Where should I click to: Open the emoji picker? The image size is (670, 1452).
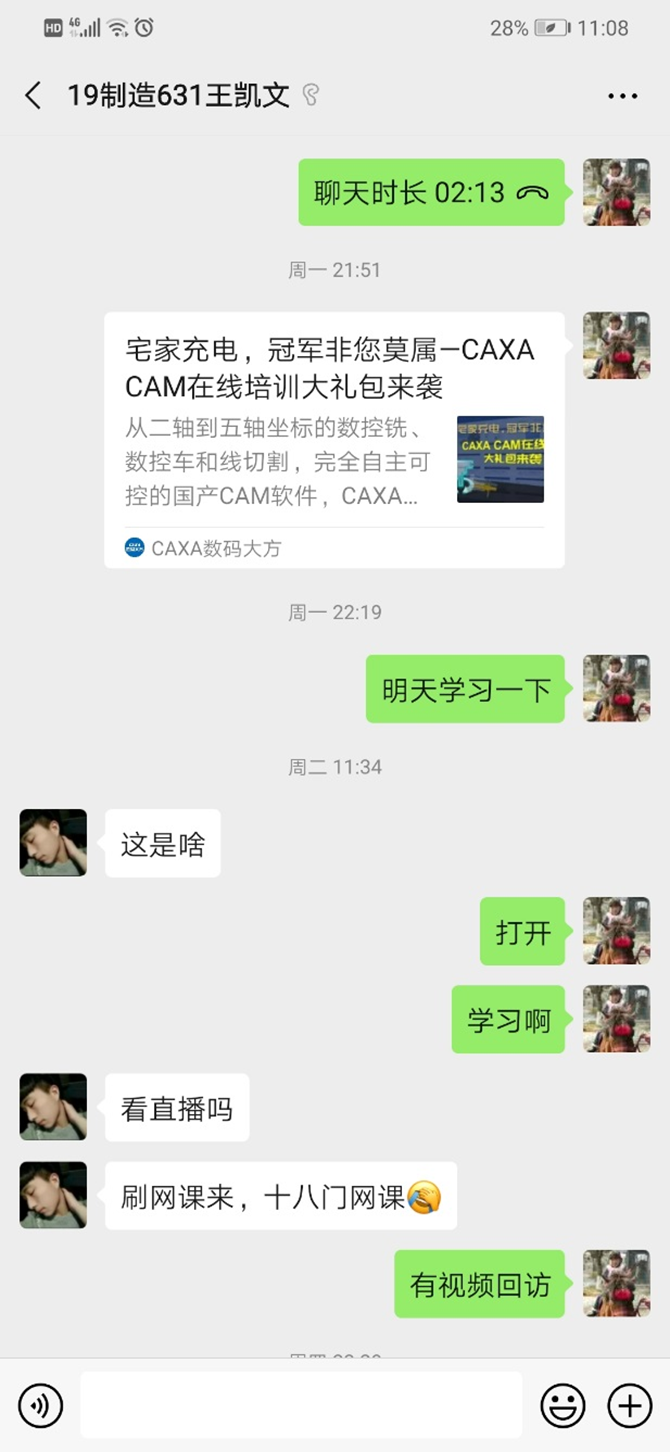(x=563, y=1406)
